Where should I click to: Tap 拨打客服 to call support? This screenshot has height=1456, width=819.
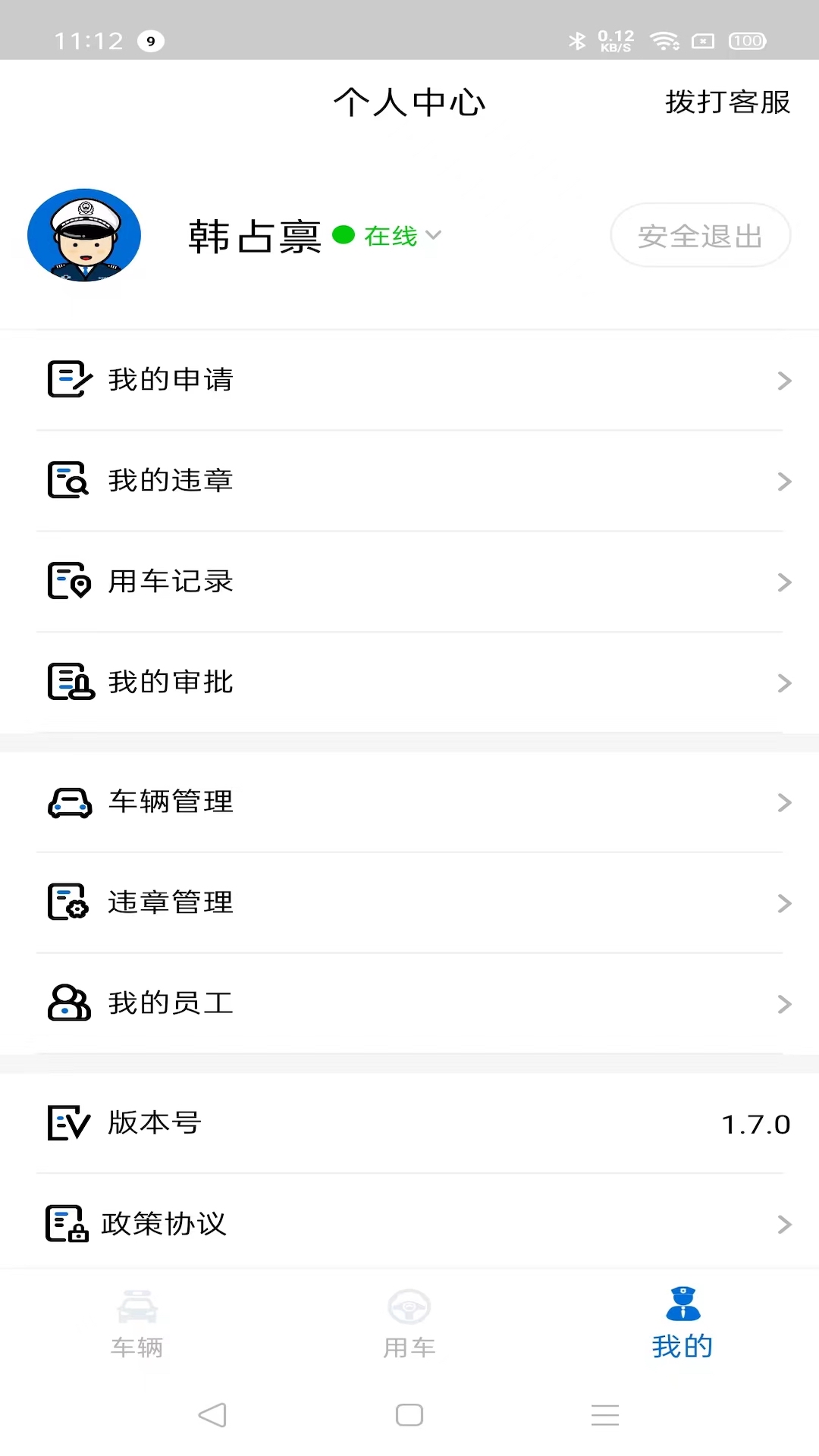(729, 102)
